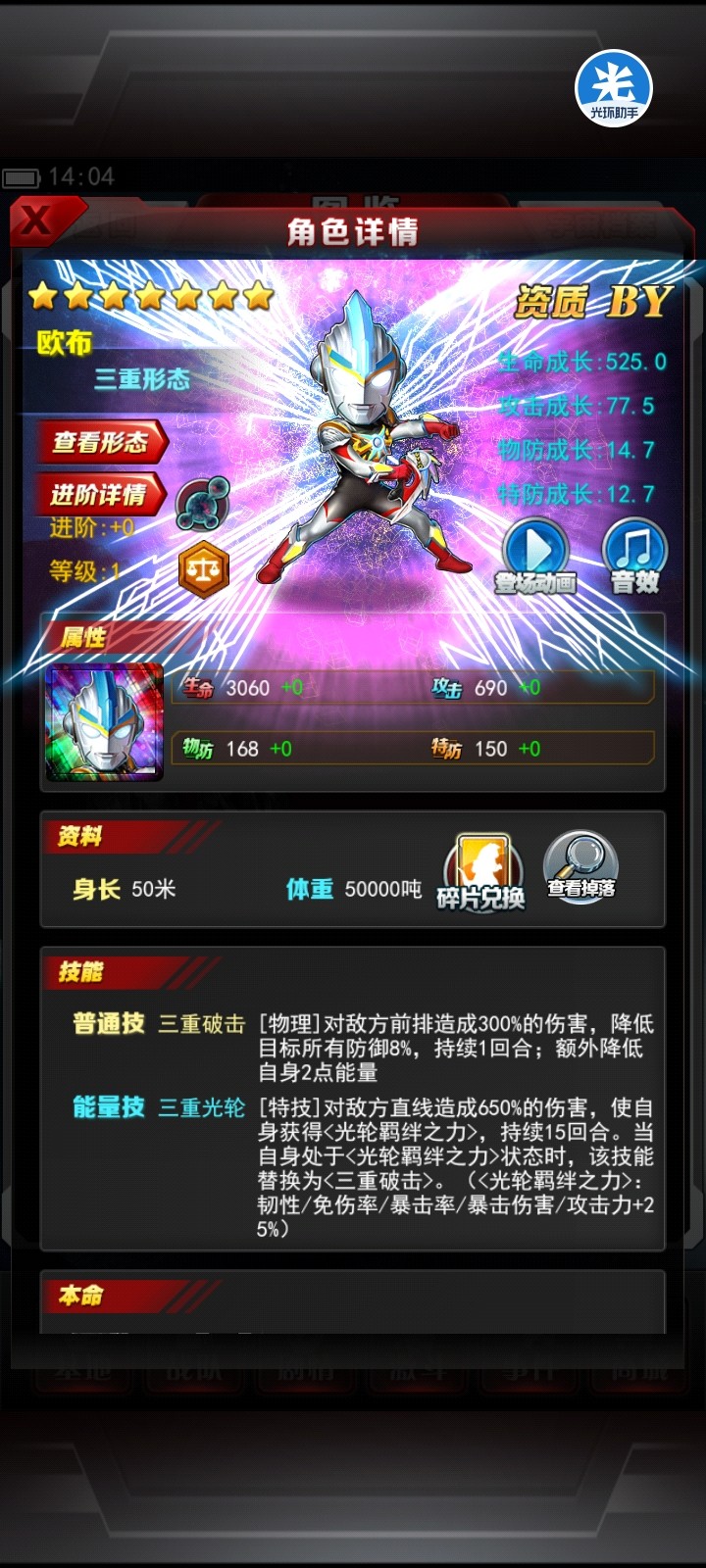The width and height of the screenshot is (706, 1568).
Task: Open 进阶详情 advancement details
Action: [99, 495]
